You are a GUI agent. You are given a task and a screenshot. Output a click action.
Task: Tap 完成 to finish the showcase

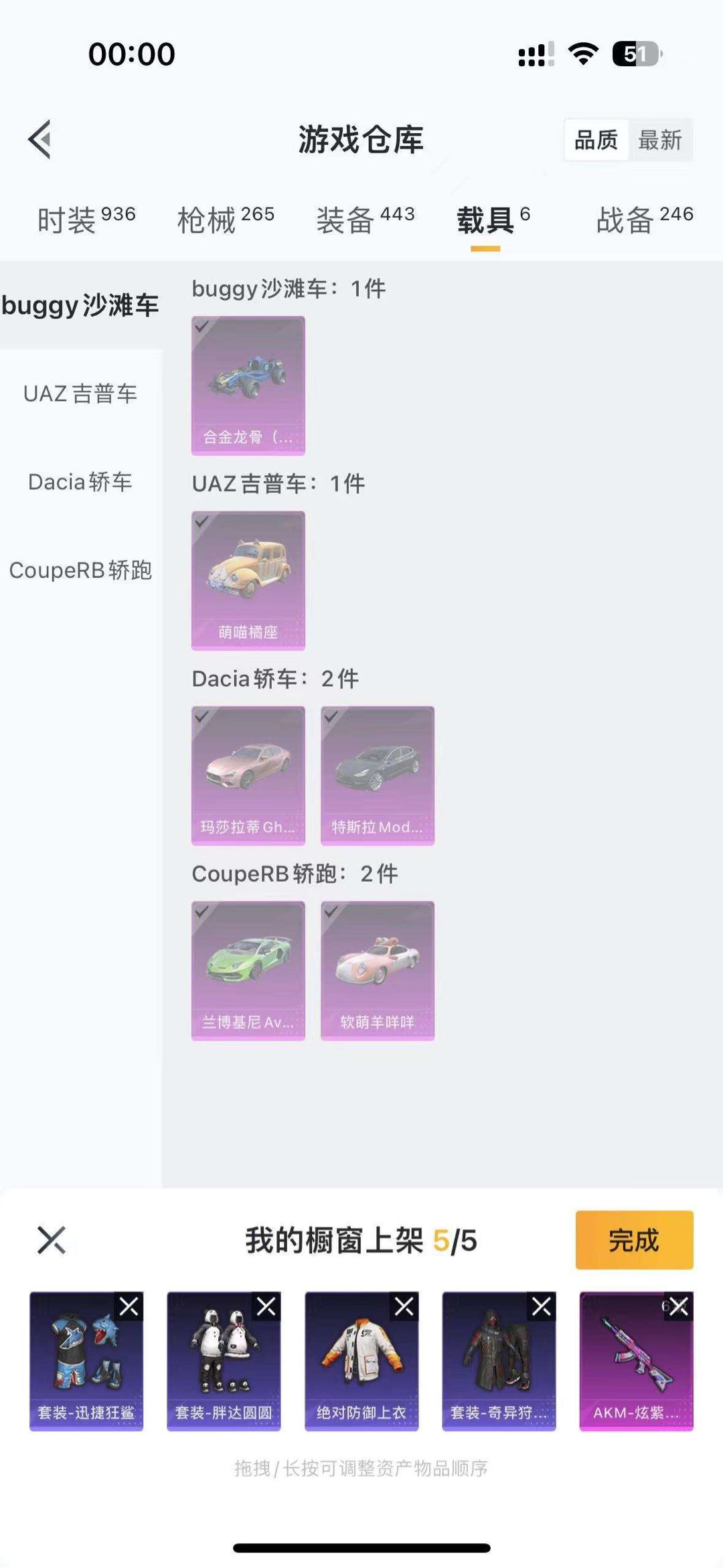point(634,1240)
